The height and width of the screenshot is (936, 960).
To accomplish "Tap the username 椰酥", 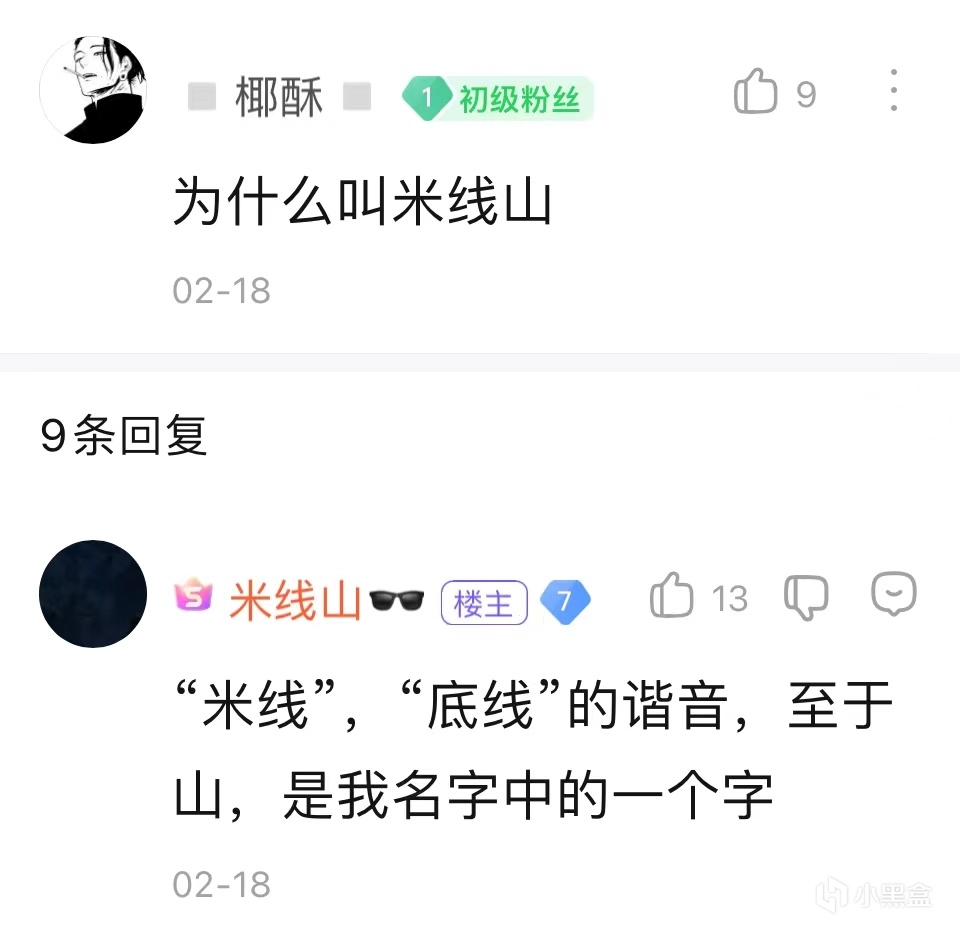I will click(279, 98).
